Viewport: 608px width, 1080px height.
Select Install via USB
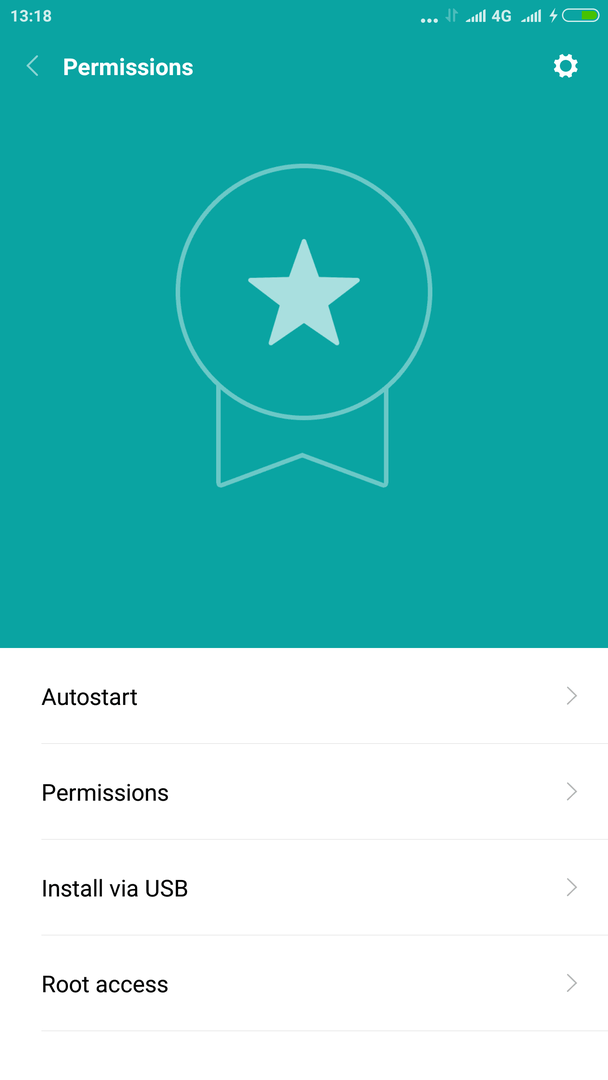click(x=304, y=888)
